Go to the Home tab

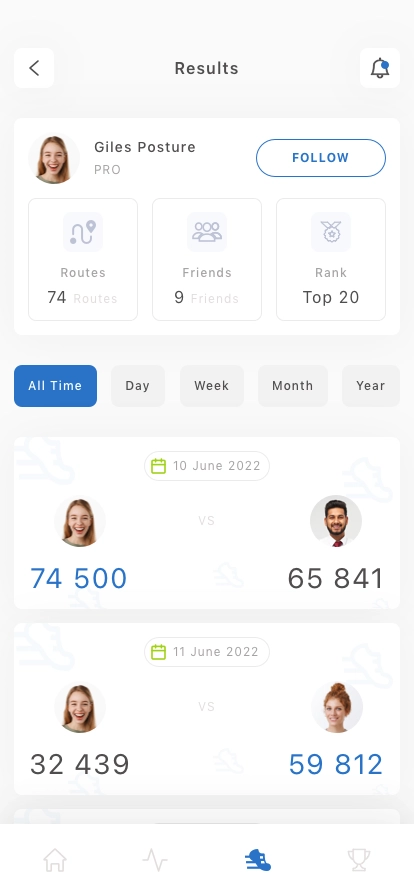click(55, 860)
